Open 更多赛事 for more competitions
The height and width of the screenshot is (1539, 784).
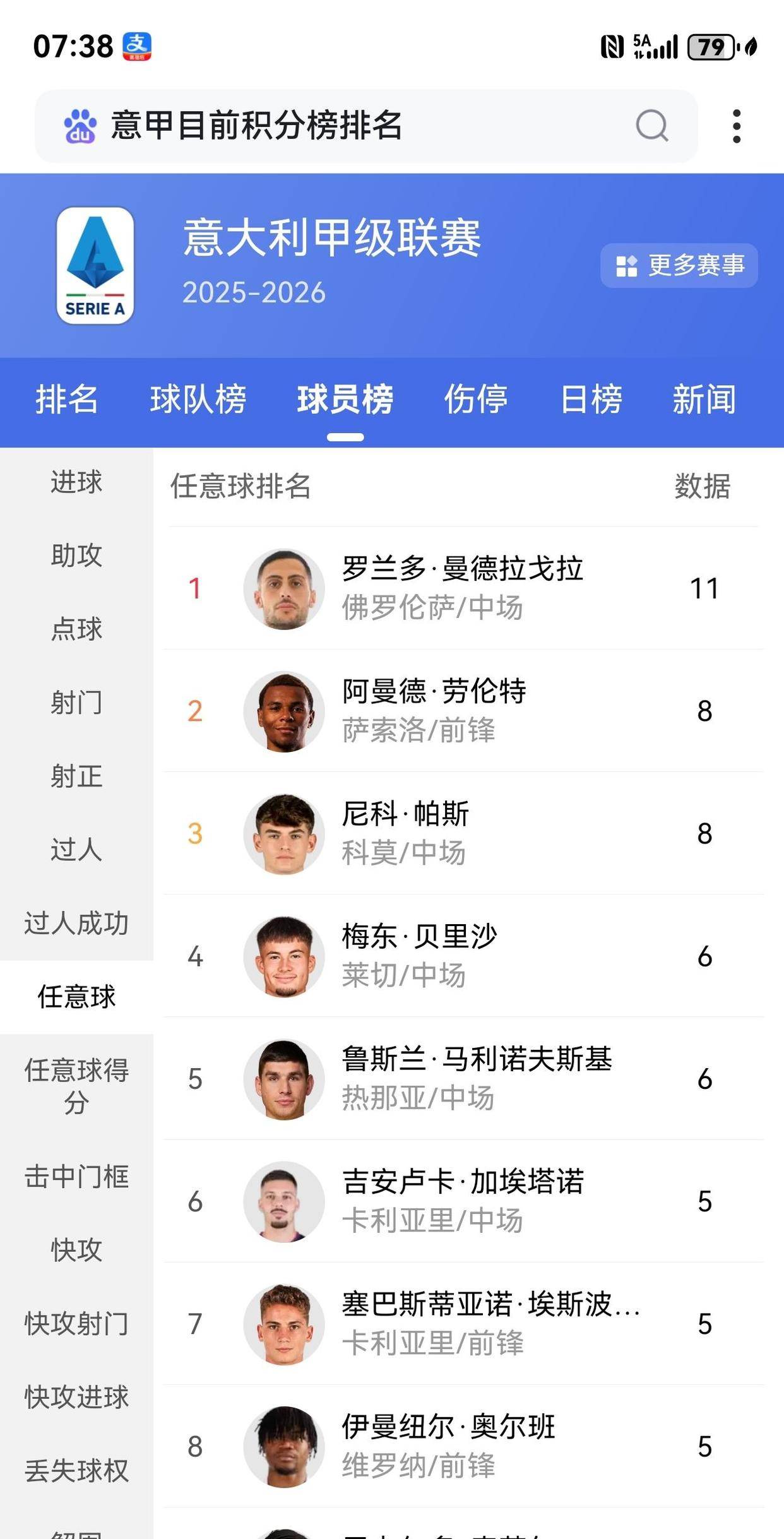coord(679,265)
